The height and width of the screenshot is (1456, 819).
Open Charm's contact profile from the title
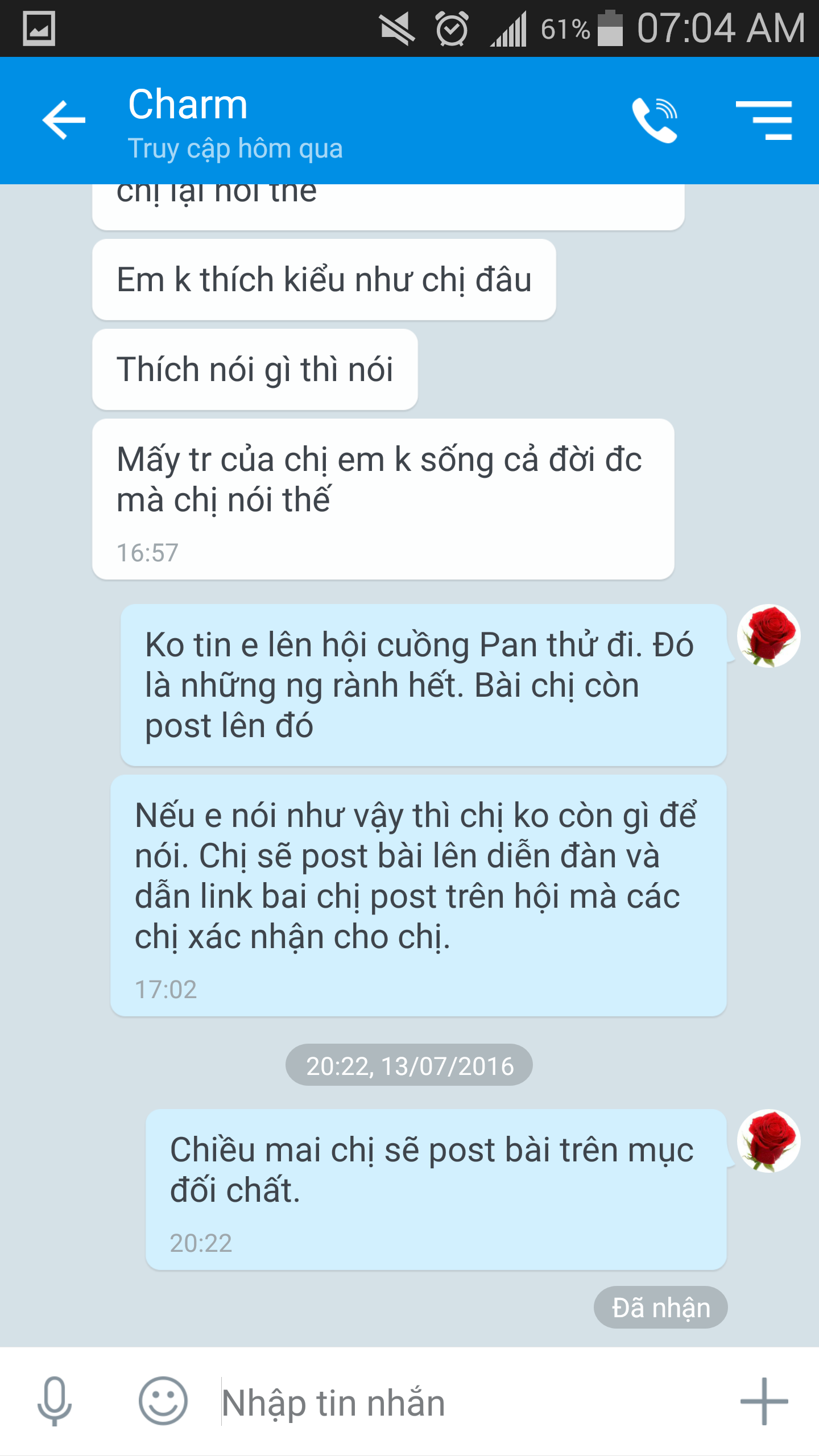pos(188,105)
